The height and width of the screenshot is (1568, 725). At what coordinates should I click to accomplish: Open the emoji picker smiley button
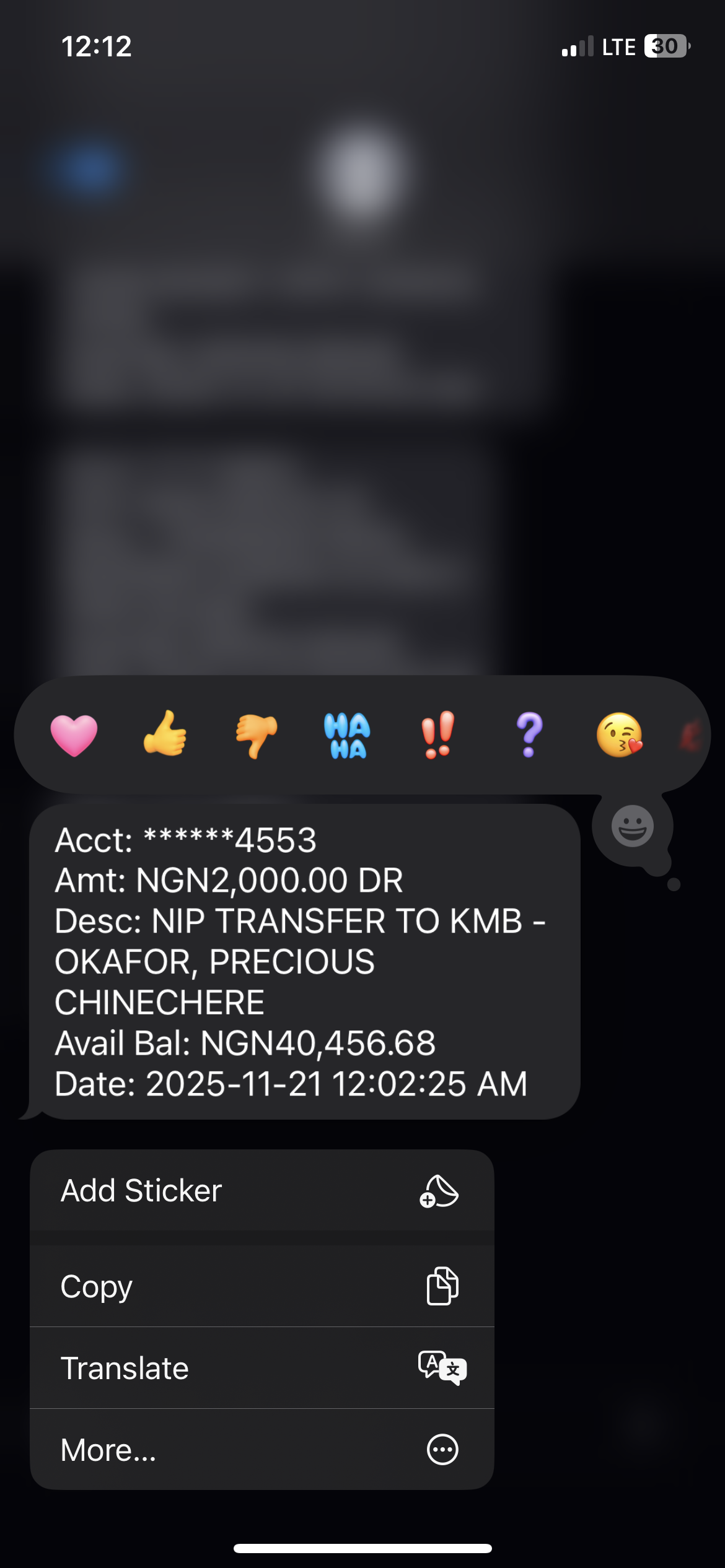pos(632,826)
